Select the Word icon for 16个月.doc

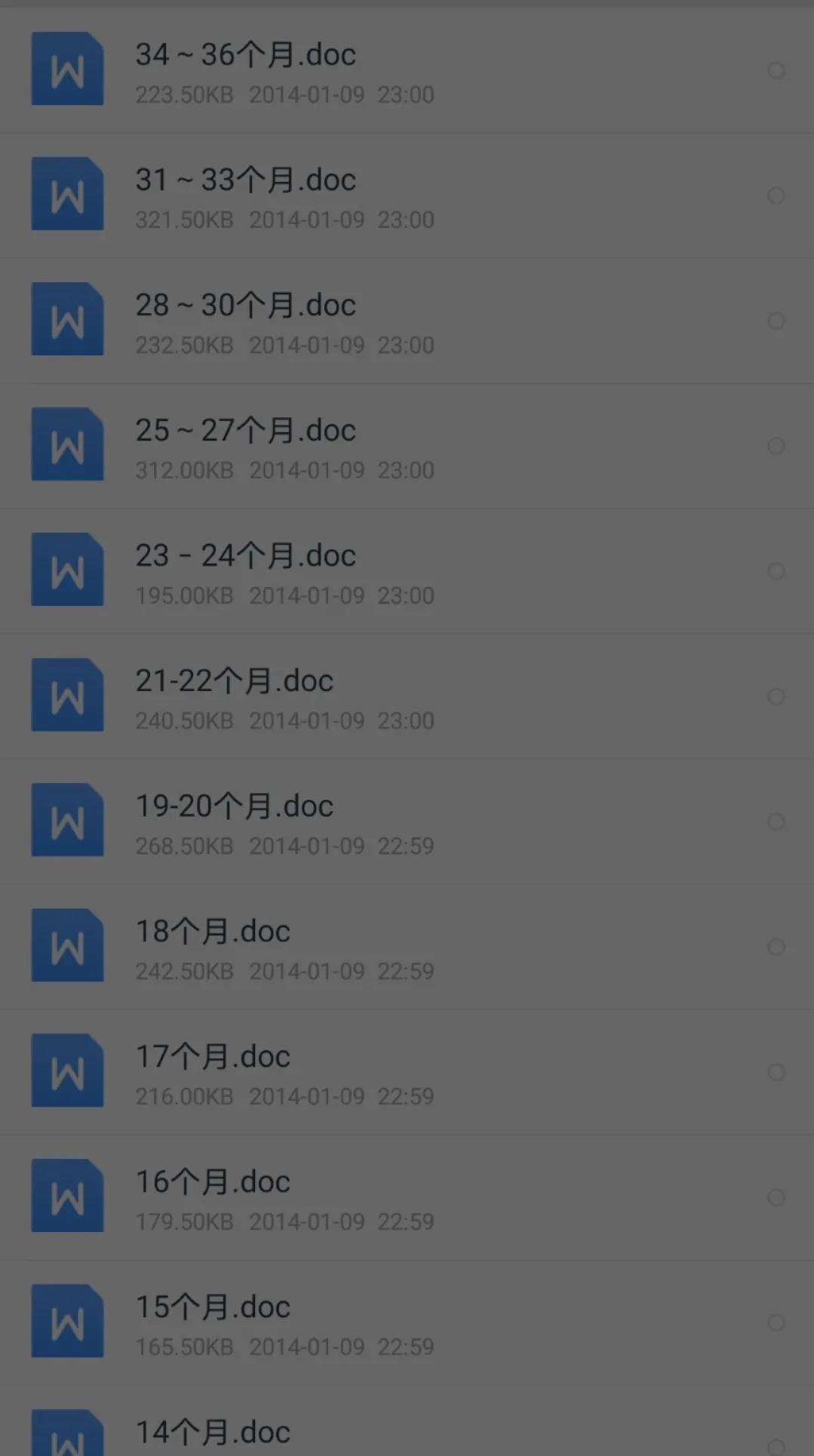point(67,1196)
